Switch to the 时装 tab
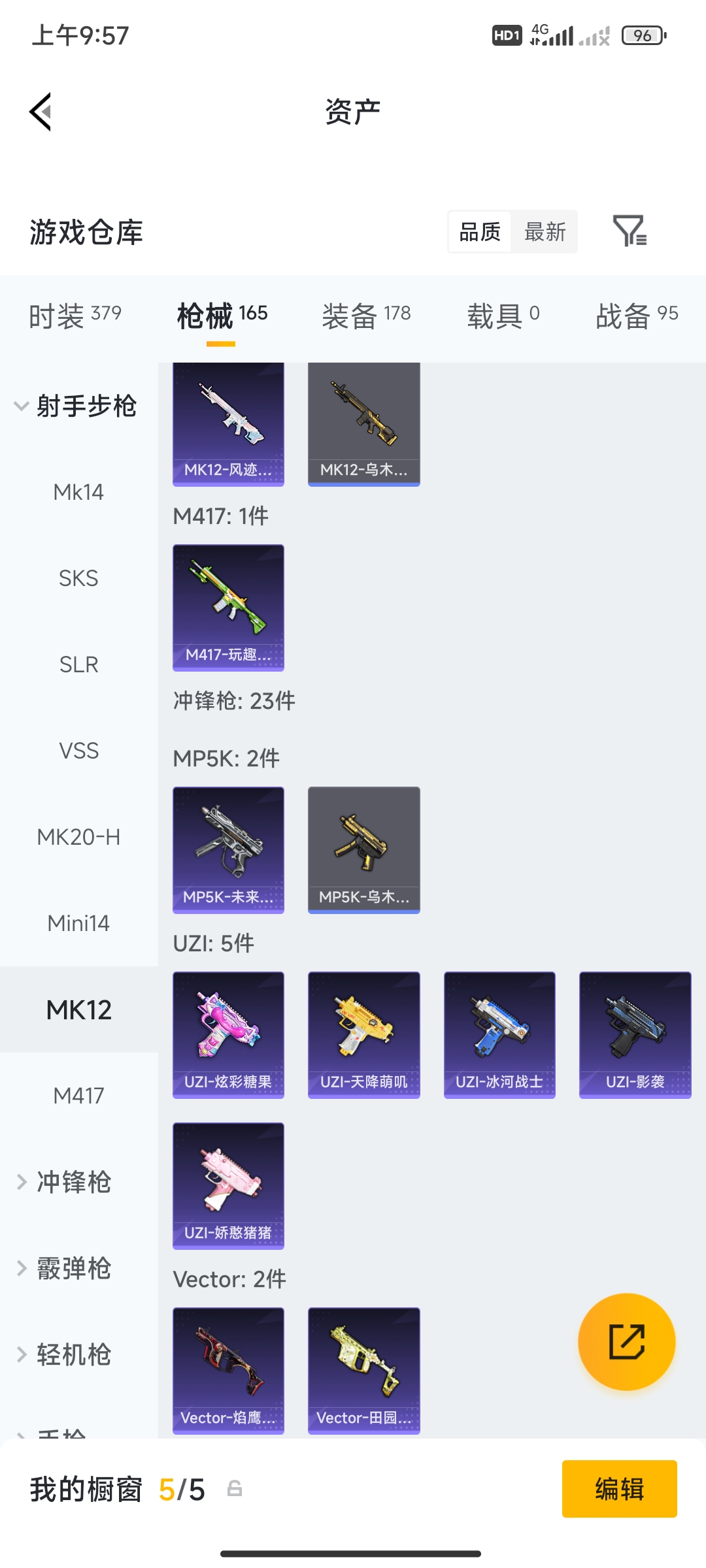The height and width of the screenshot is (1568, 706). [x=75, y=316]
